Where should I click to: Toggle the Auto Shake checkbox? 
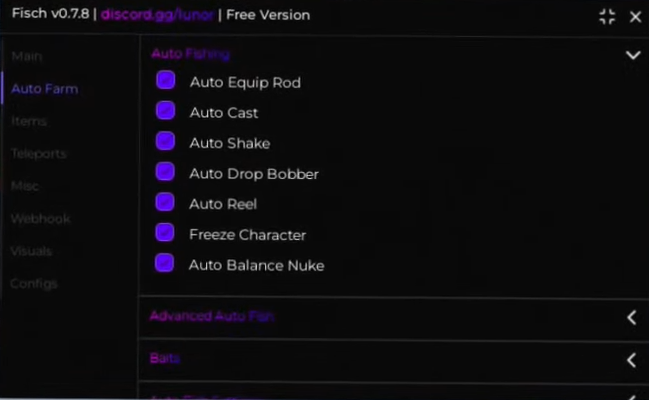point(166,142)
